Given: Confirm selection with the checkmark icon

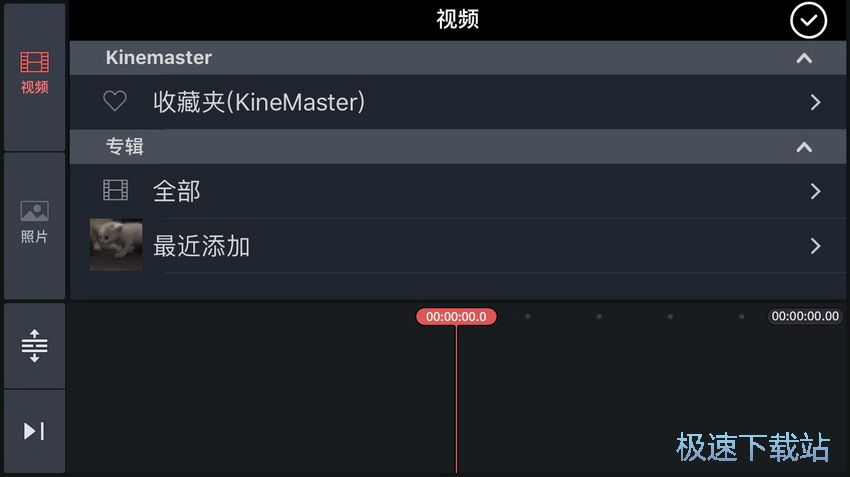Looking at the screenshot, I should (808, 20).
